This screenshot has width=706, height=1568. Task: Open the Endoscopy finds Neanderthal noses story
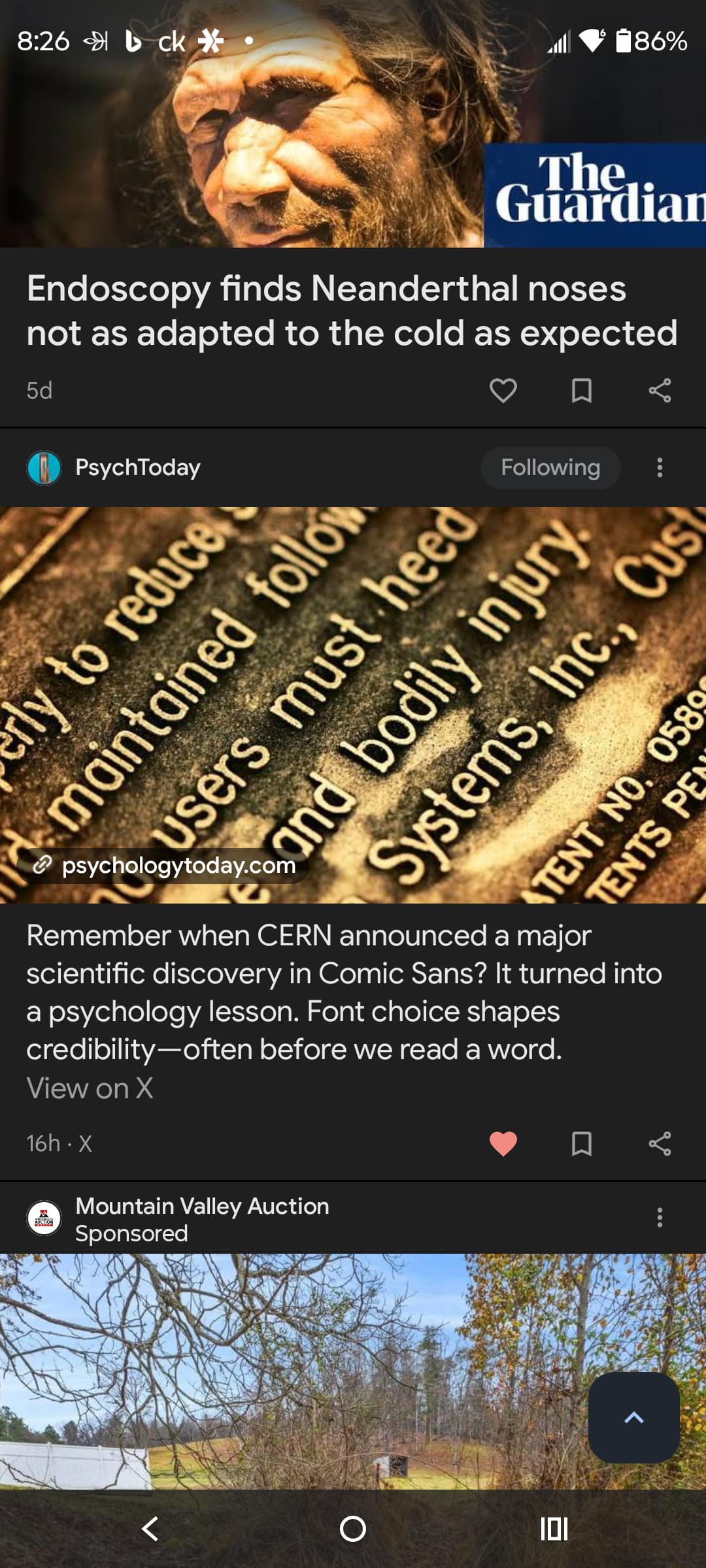pyautogui.click(x=352, y=311)
